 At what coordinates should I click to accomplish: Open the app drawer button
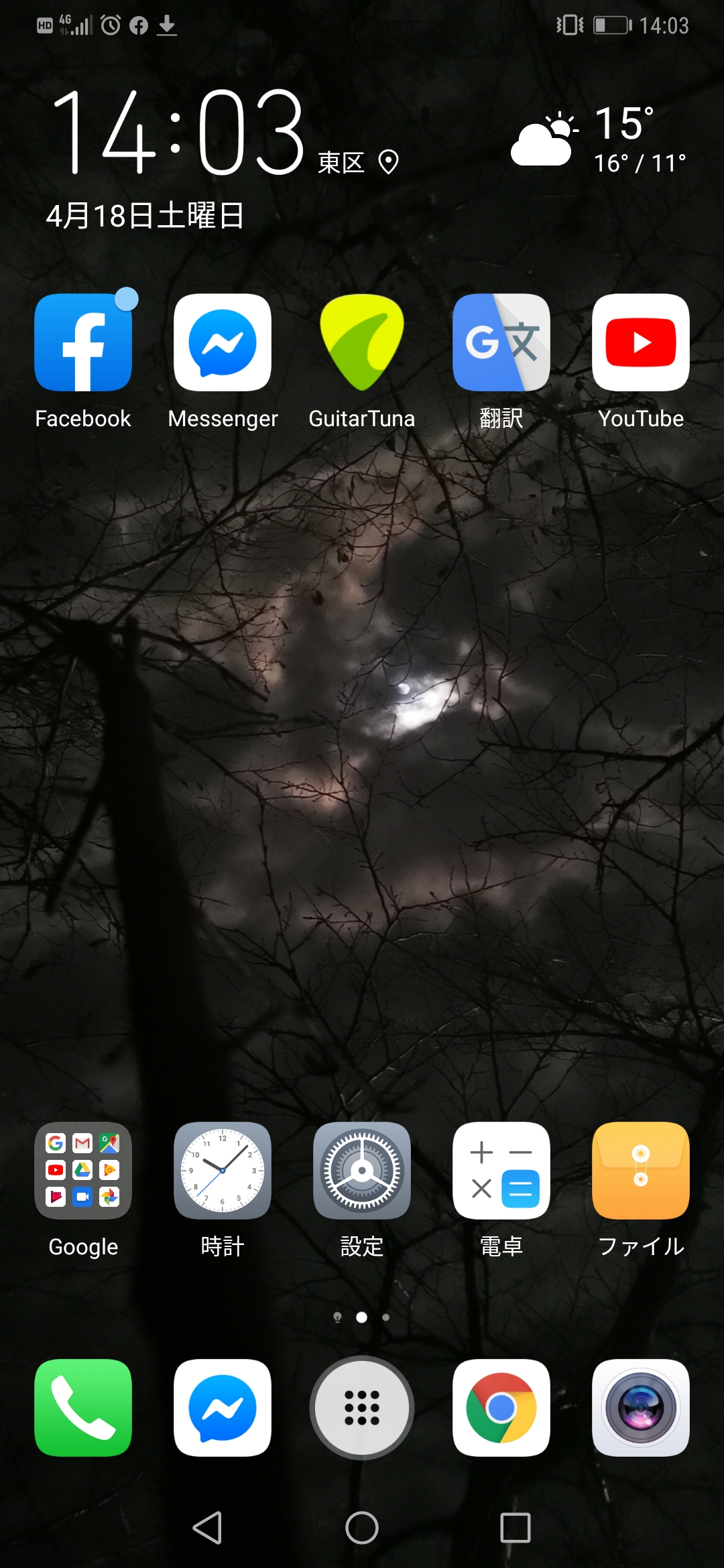tap(362, 1408)
